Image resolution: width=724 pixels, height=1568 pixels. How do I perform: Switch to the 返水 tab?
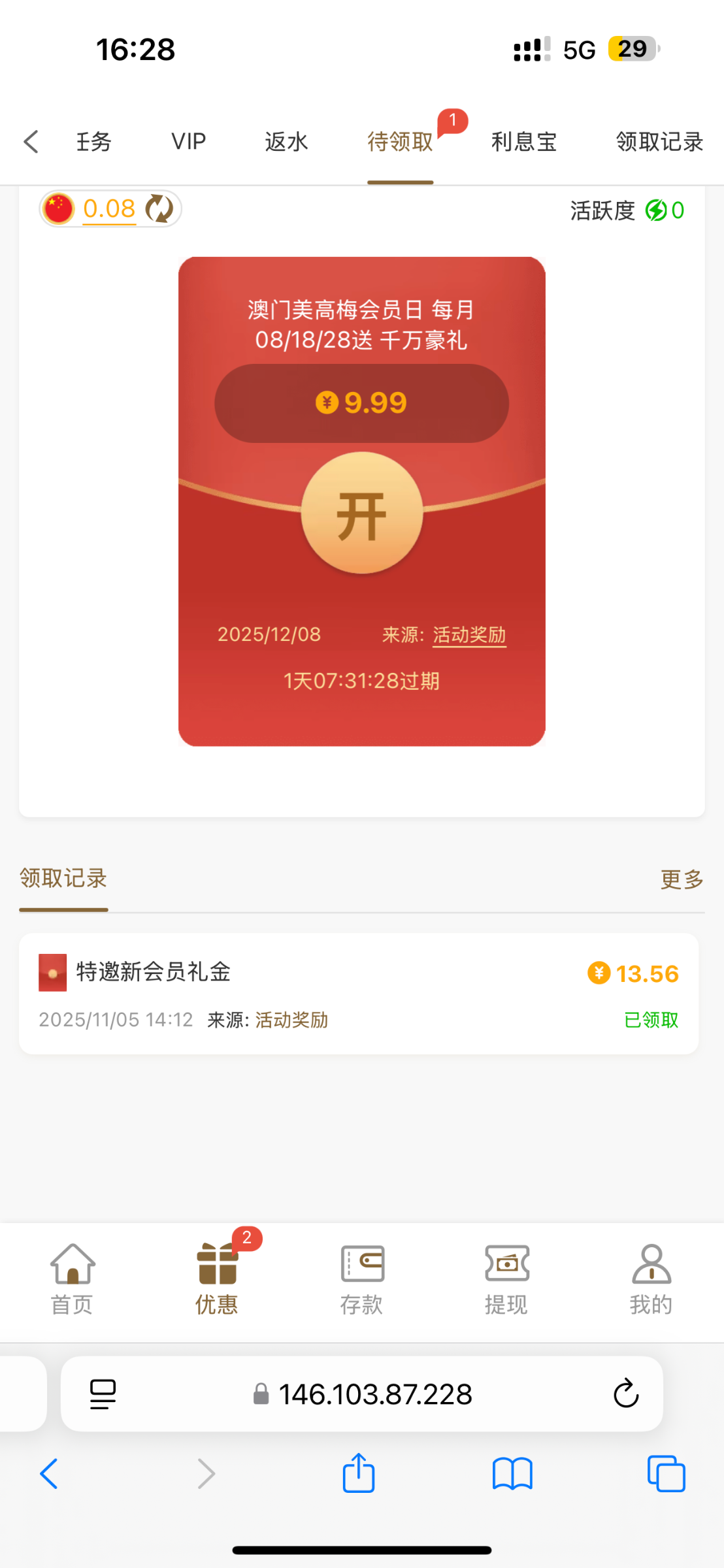click(x=286, y=141)
